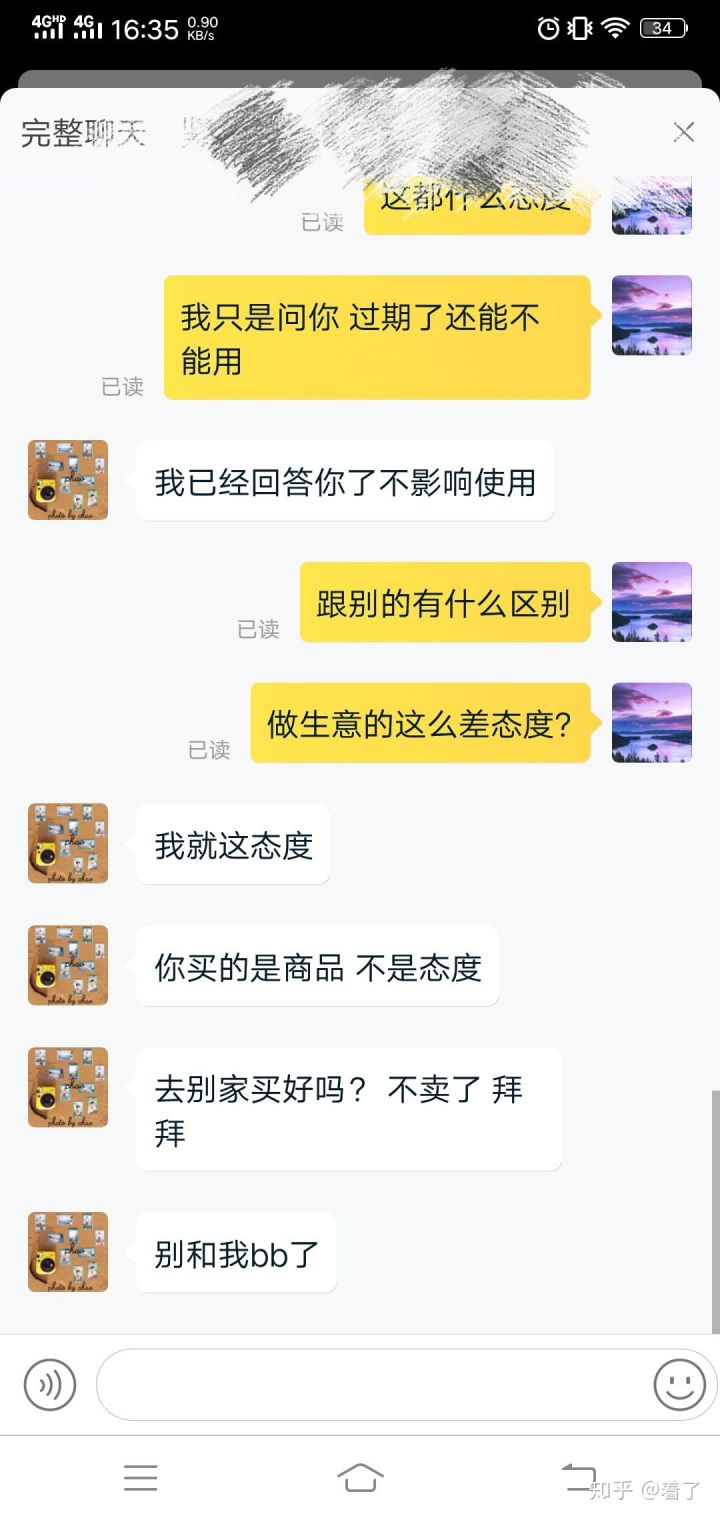
Task: Open the system recent apps menu
Action: pyautogui.click(x=141, y=1477)
